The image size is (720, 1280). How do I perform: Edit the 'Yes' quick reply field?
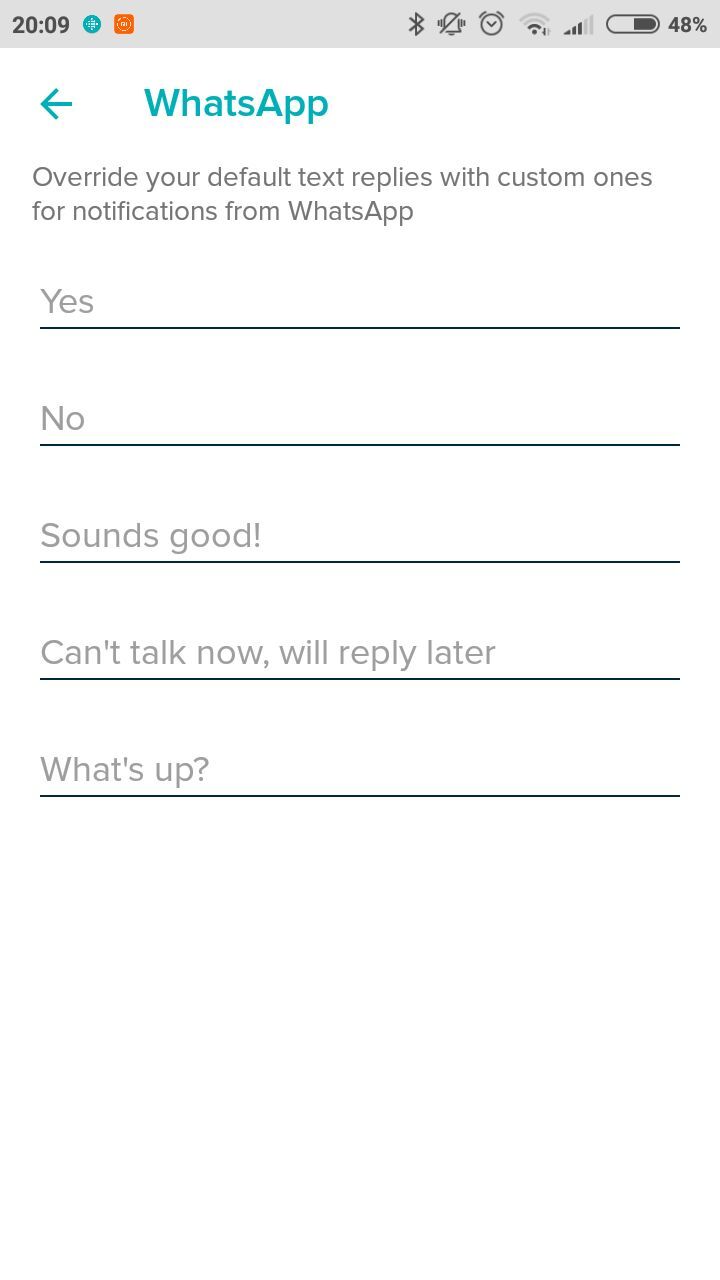359,302
